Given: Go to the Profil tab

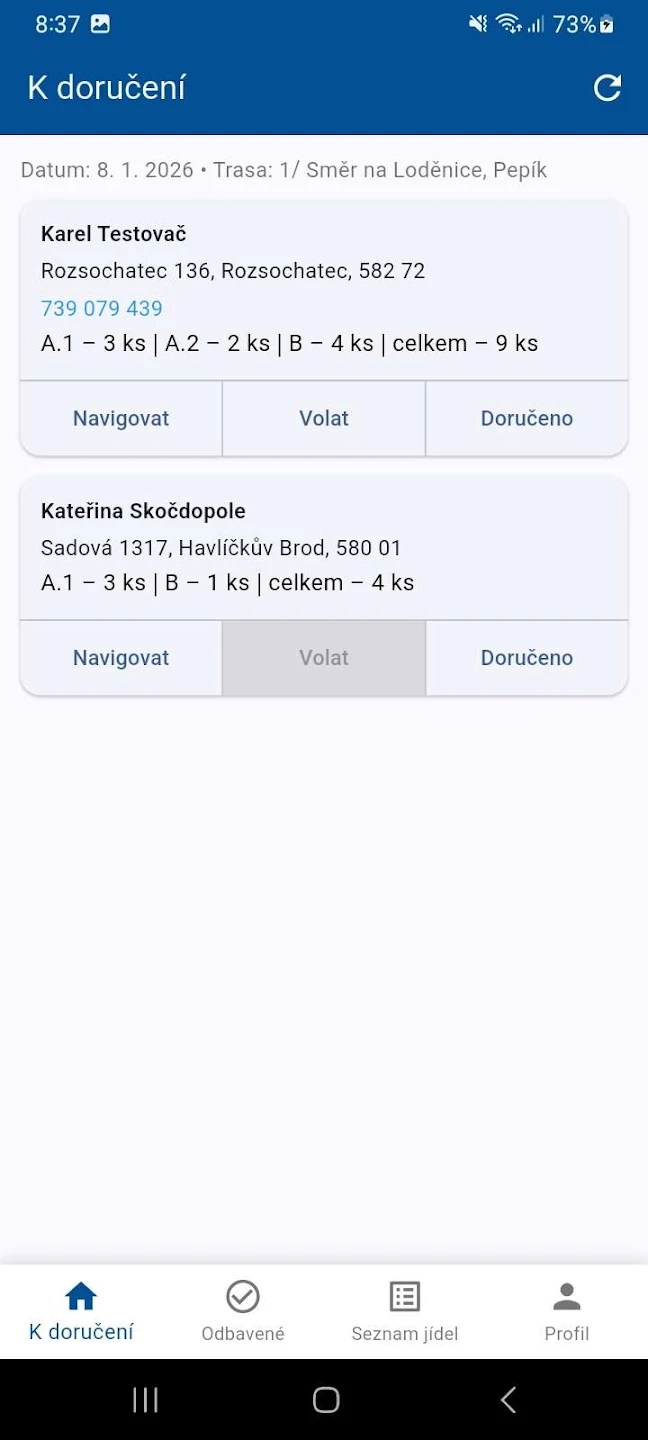Looking at the screenshot, I should click(567, 1311).
